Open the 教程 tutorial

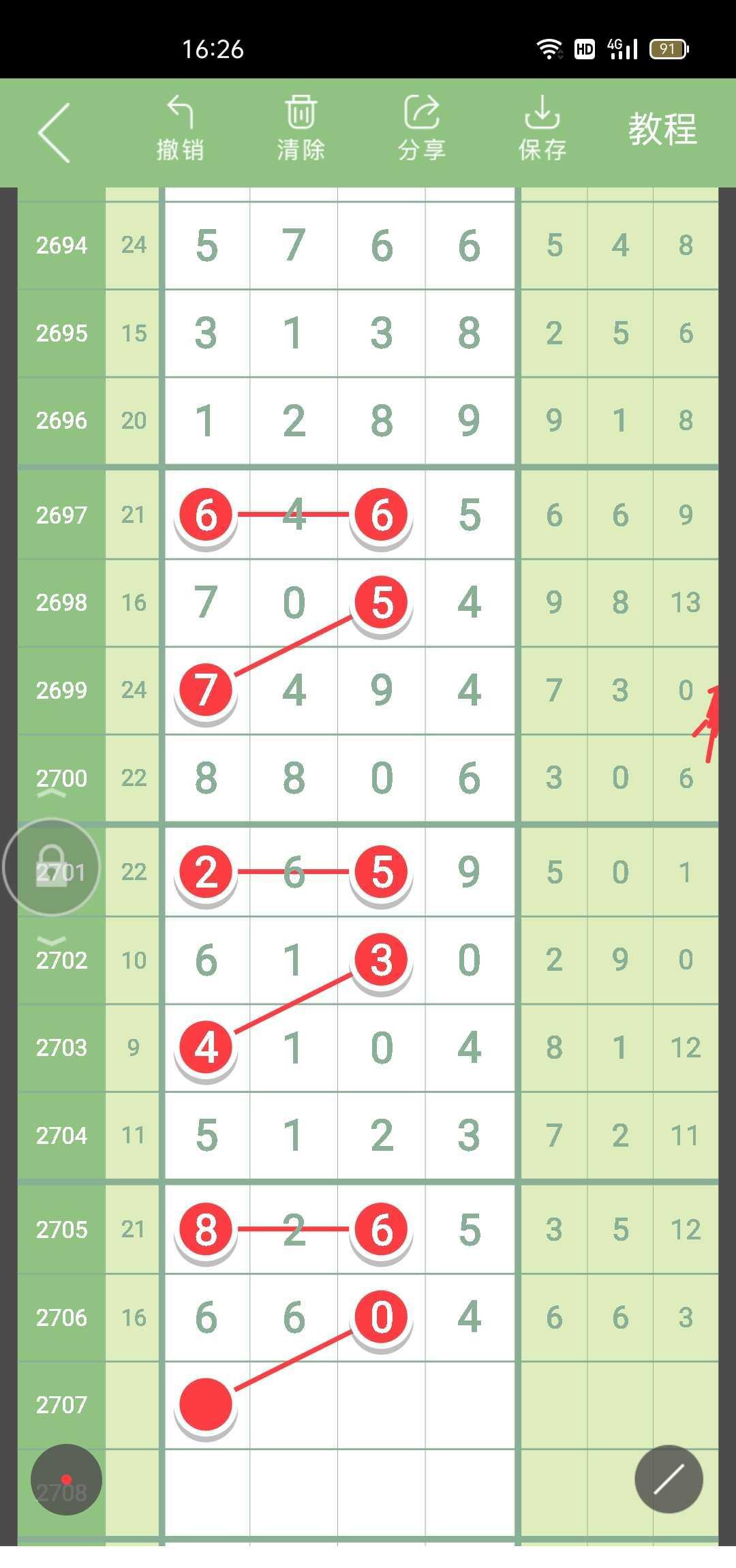point(662,130)
